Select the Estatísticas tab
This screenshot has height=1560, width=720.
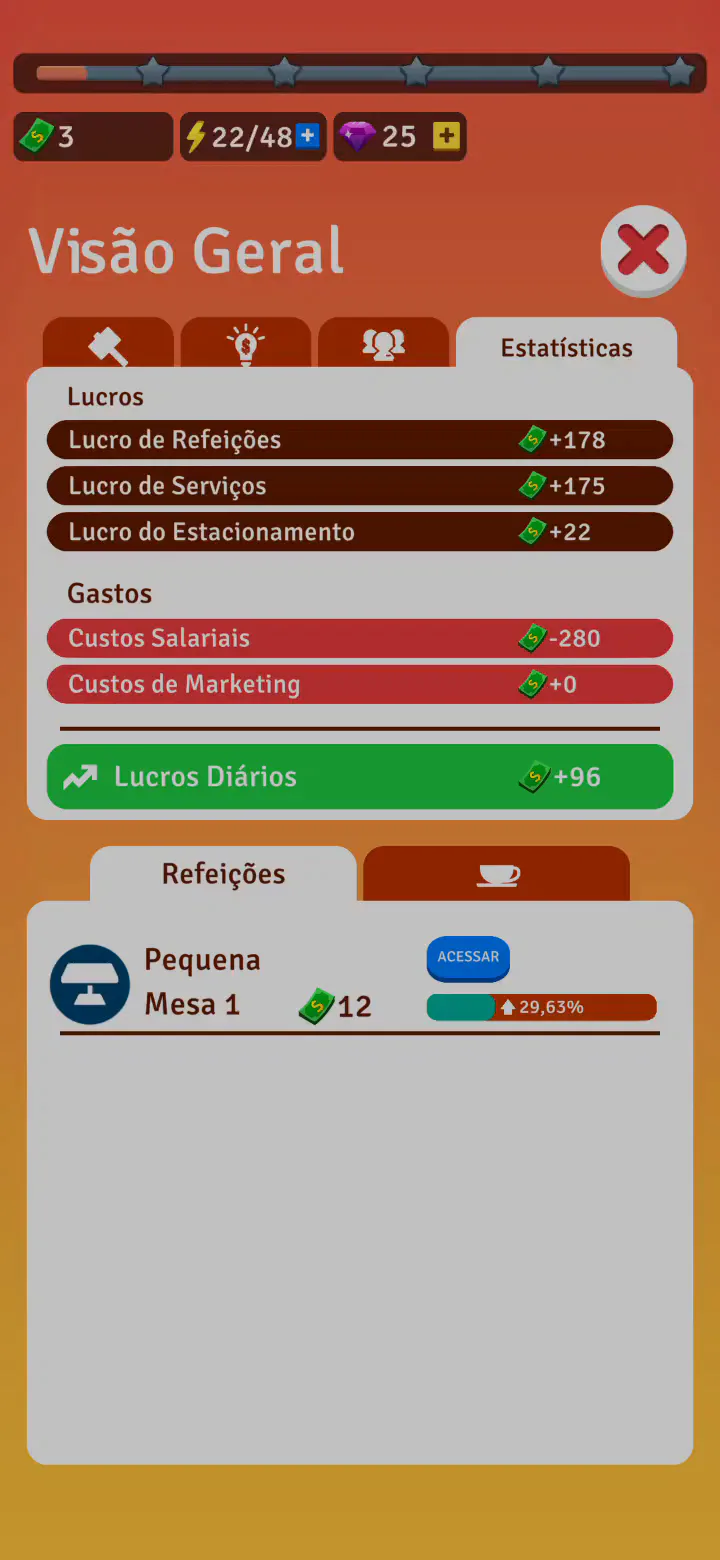[566, 347]
